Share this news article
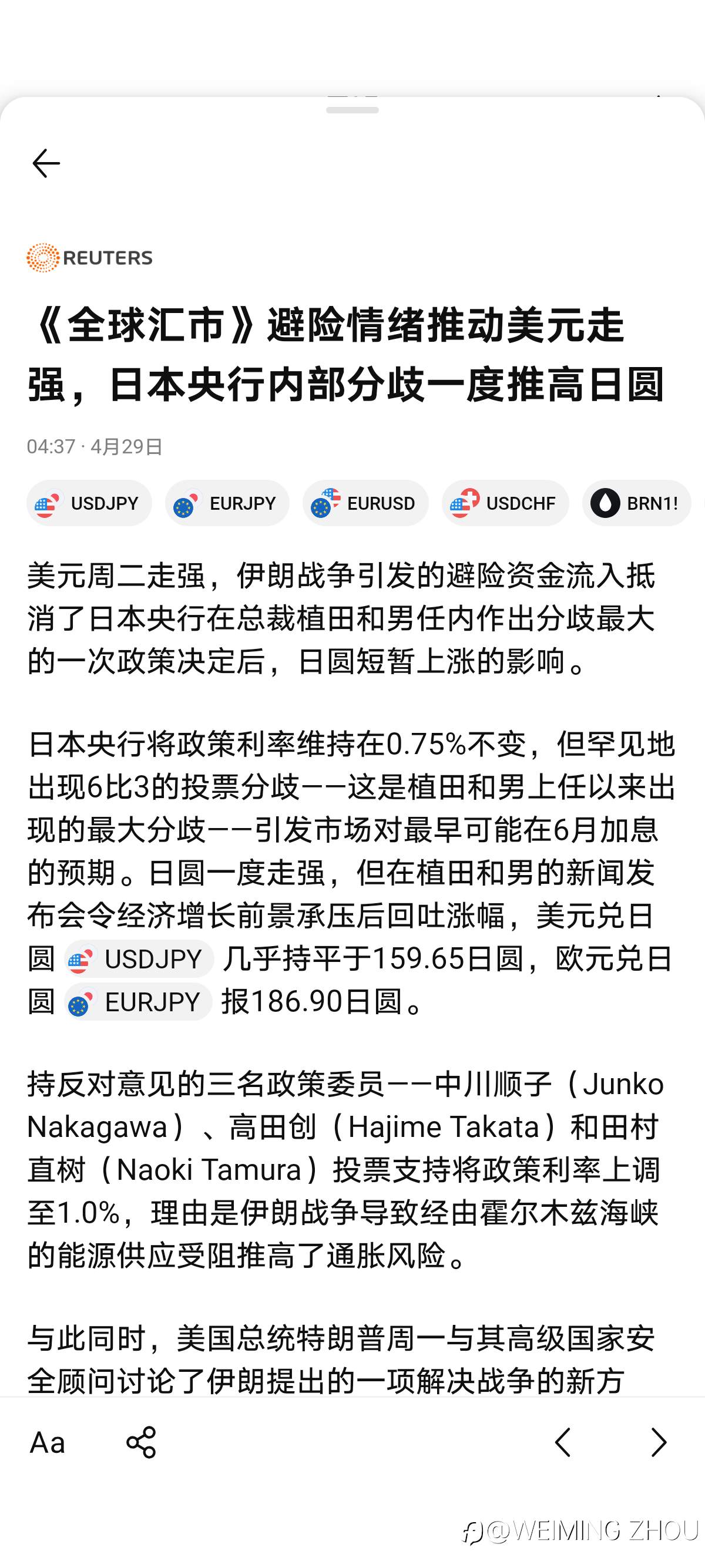 click(x=141, y=1442)
